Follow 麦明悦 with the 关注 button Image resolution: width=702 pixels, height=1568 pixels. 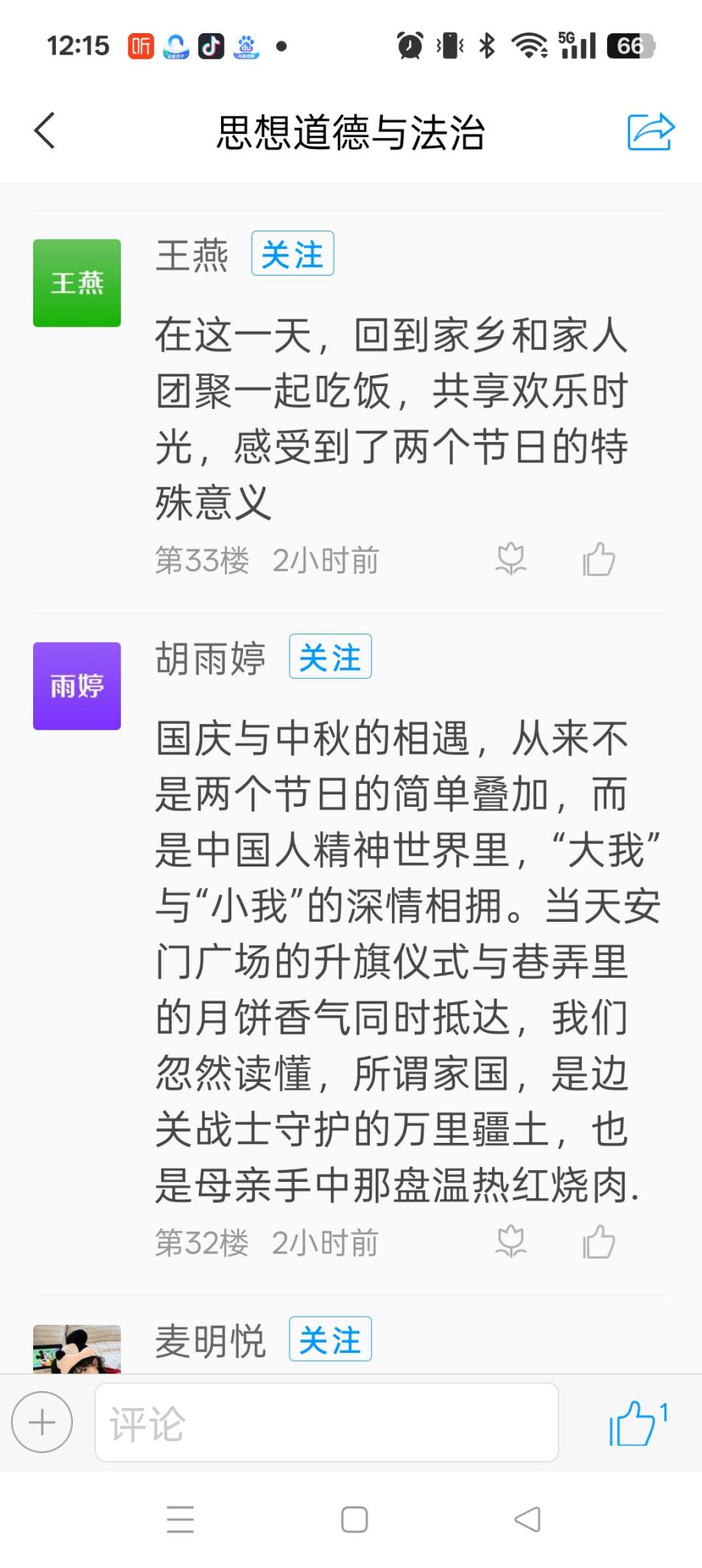tap(330, 1339)
